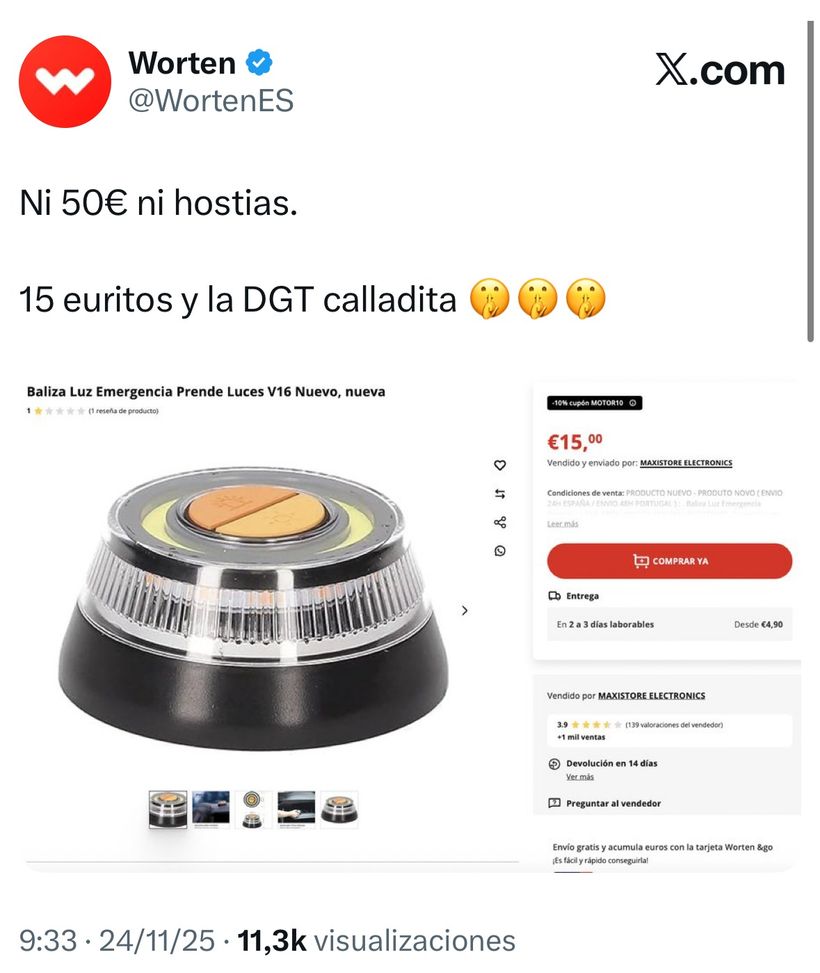Toggle the heart favorite icon
The width and height of the screenshot is (820, 973).
click(500, 465)
